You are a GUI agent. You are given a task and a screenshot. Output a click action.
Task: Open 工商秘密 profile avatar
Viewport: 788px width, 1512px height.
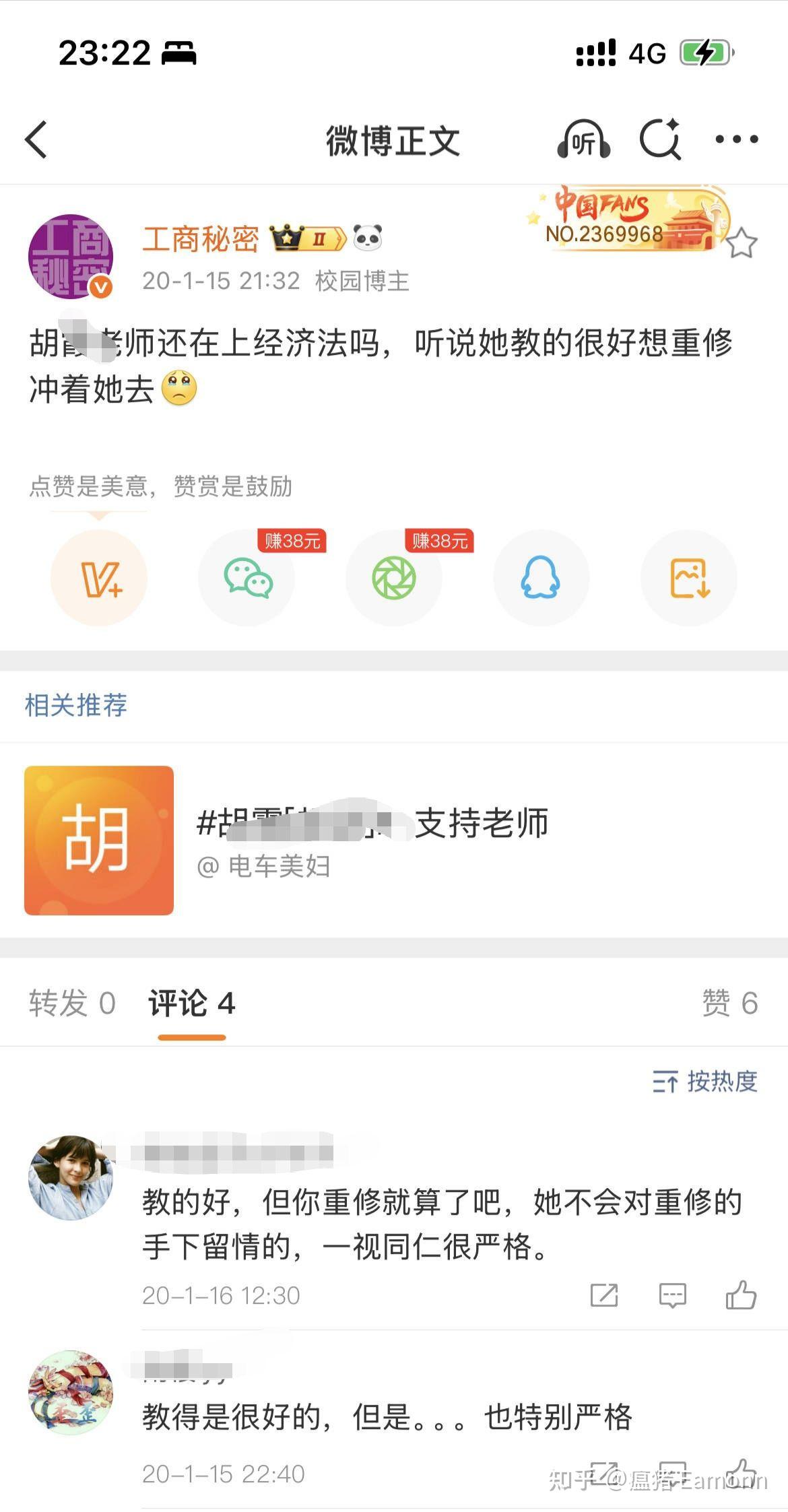click(x=70, y=257)
